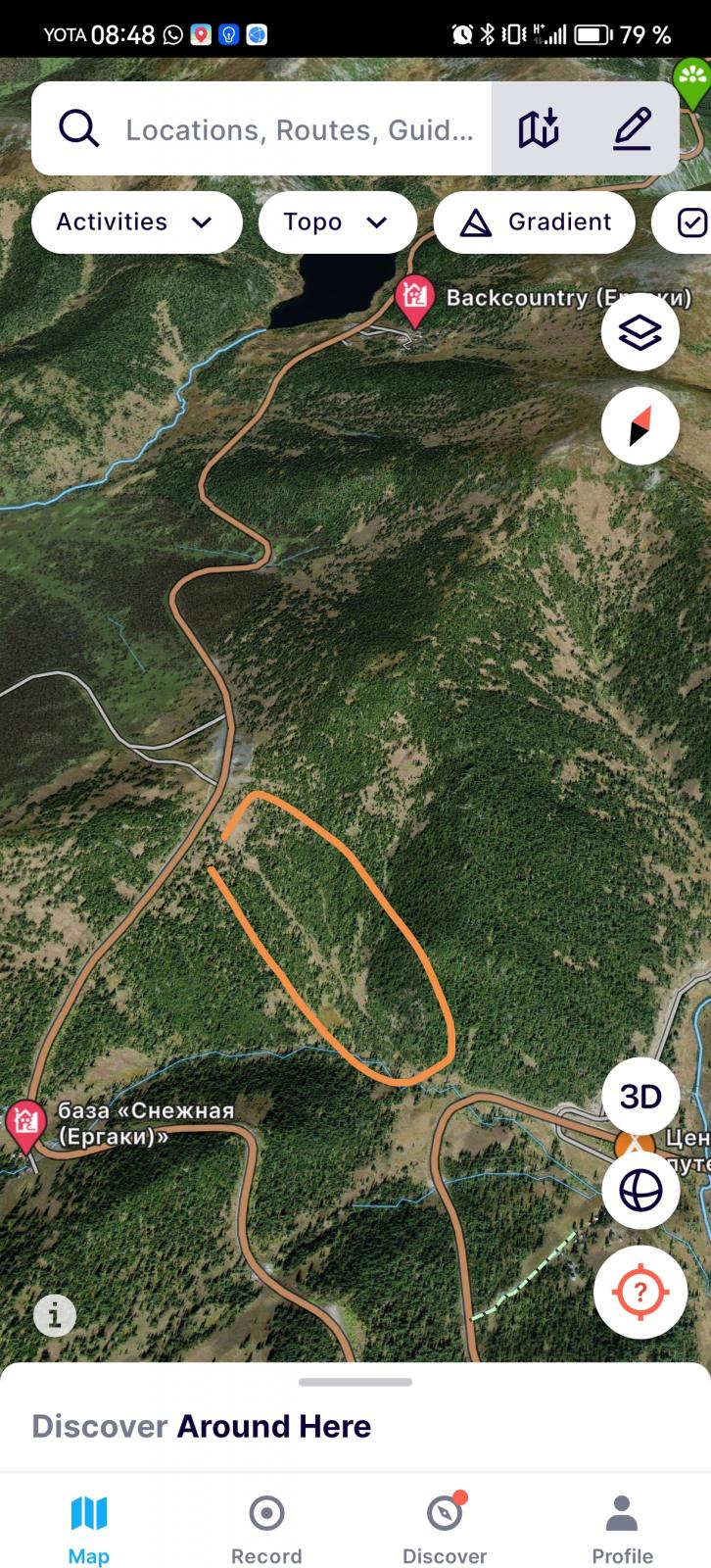This screenshot has width=711, height=1568.
Task: Reset map orientation with the compass
Action: [640, 426]
